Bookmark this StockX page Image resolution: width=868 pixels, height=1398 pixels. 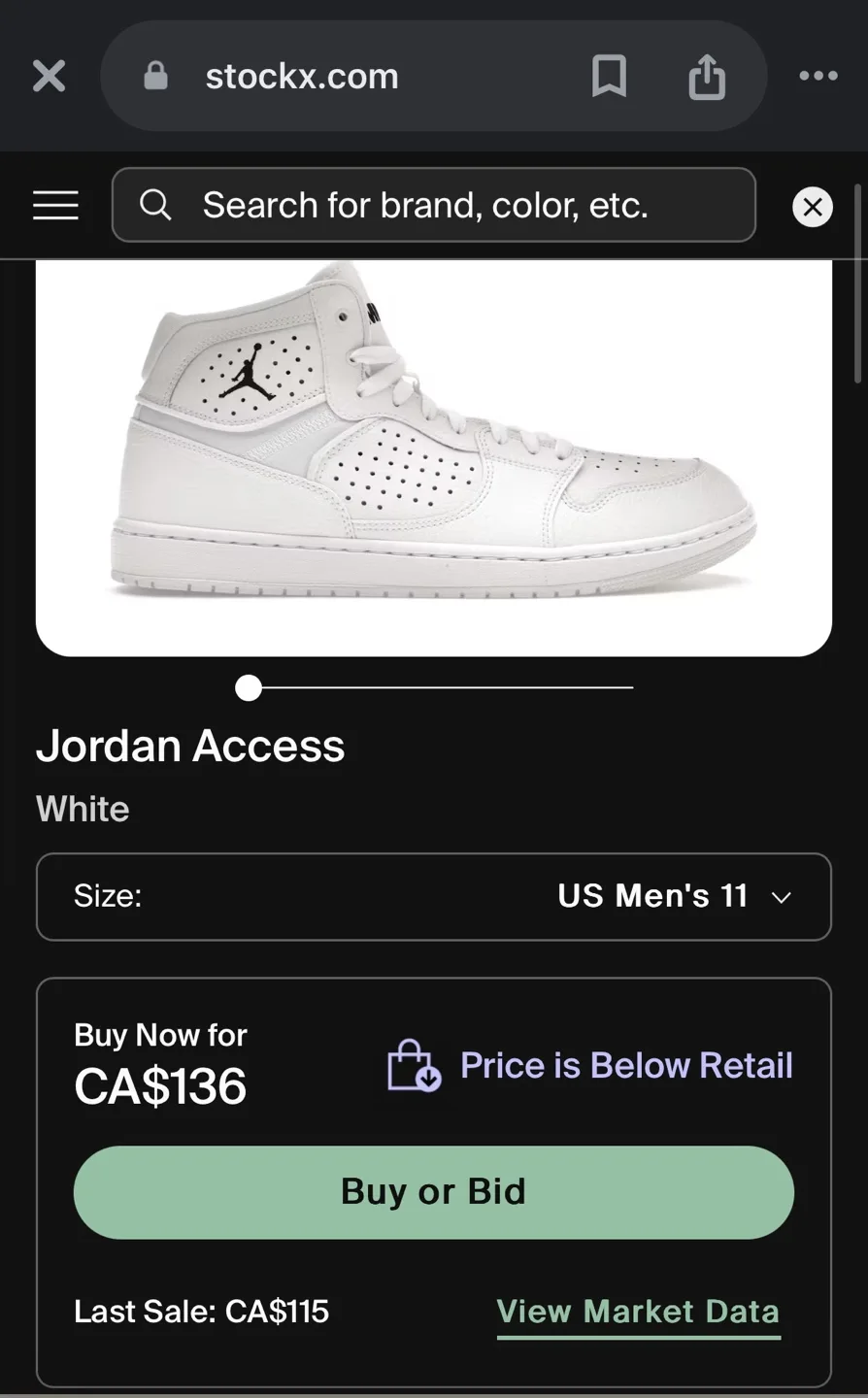click(610, 76)
